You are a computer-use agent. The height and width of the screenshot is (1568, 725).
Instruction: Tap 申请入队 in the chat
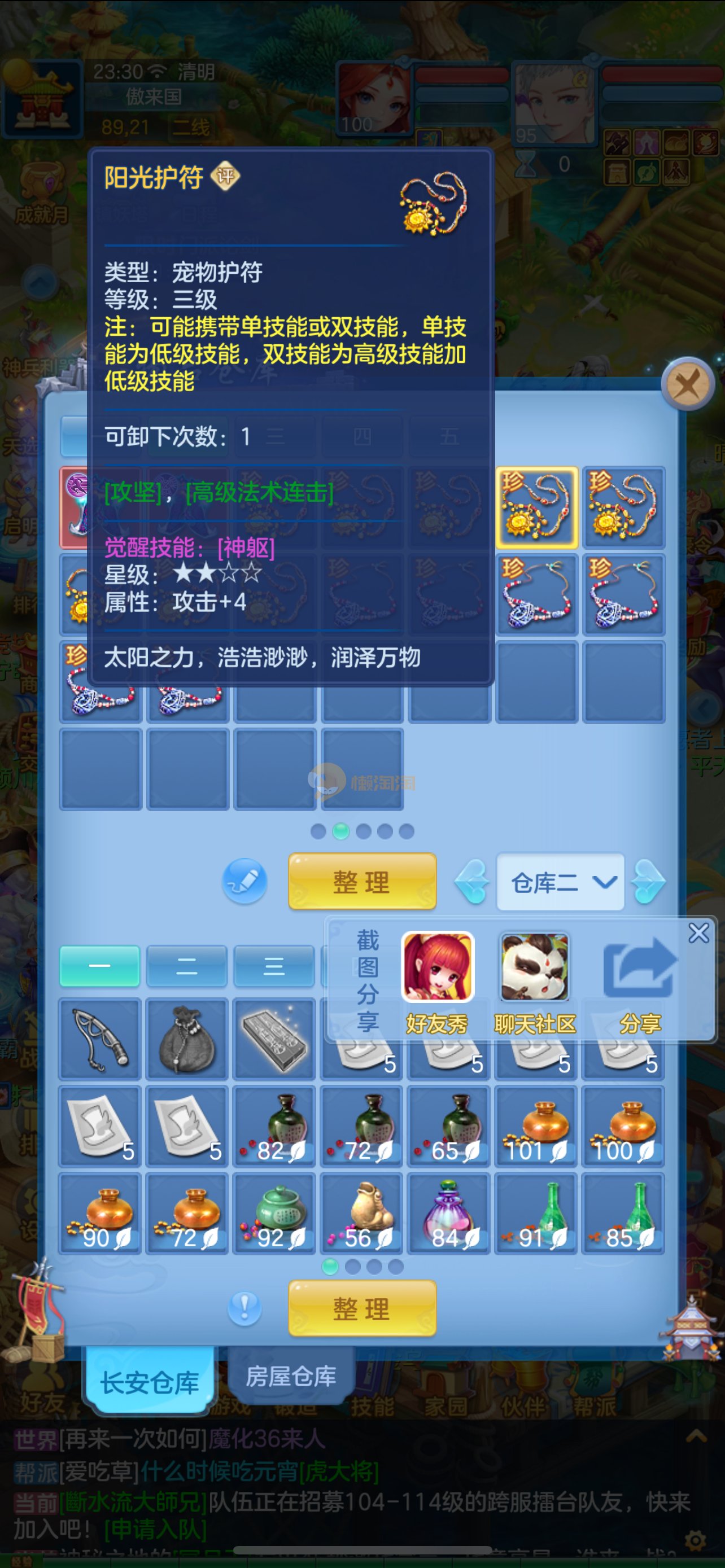coord(155,1528)
